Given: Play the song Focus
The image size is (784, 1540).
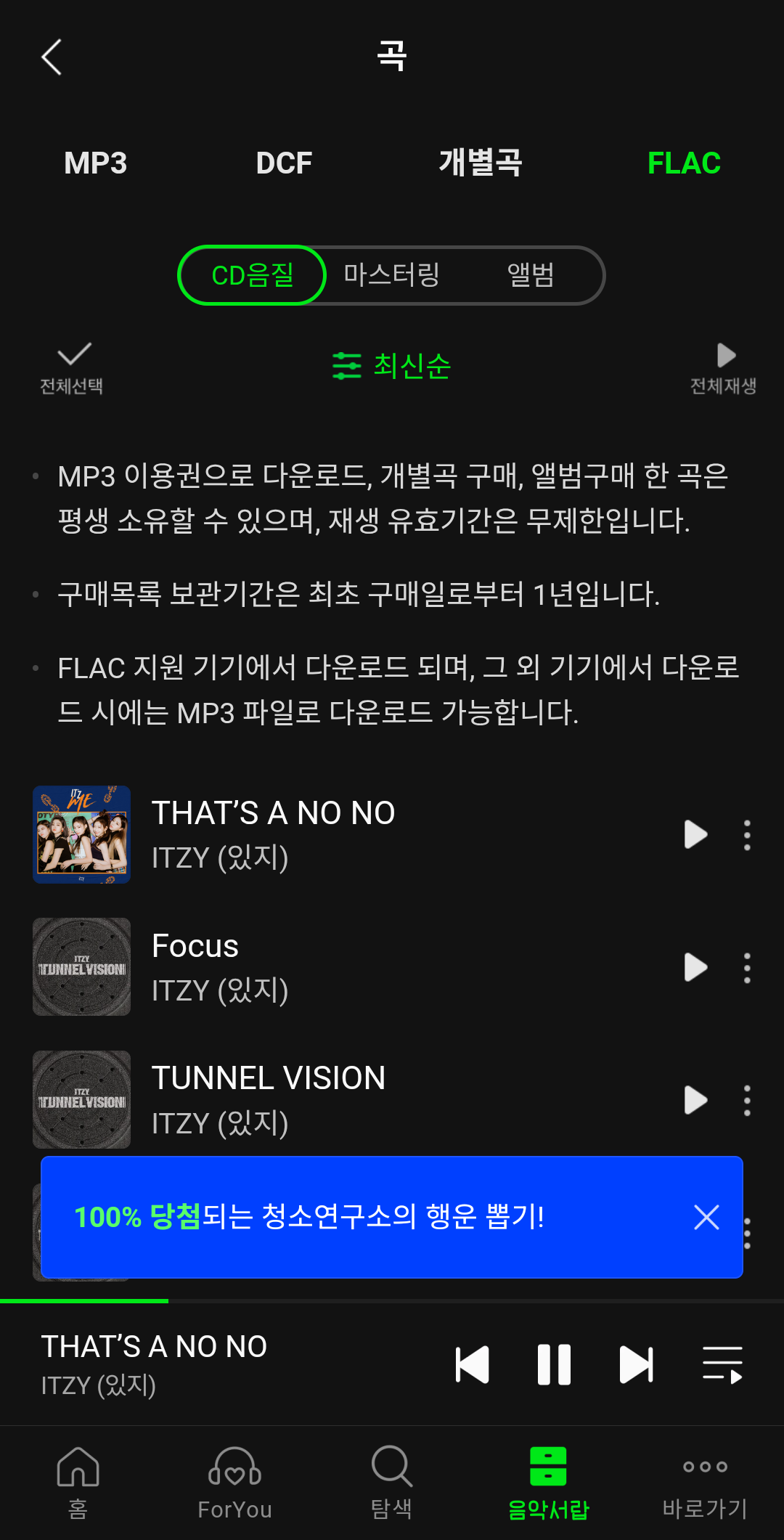Looking at the screenshot, I should pyautogui.click(x=695, y=967).
